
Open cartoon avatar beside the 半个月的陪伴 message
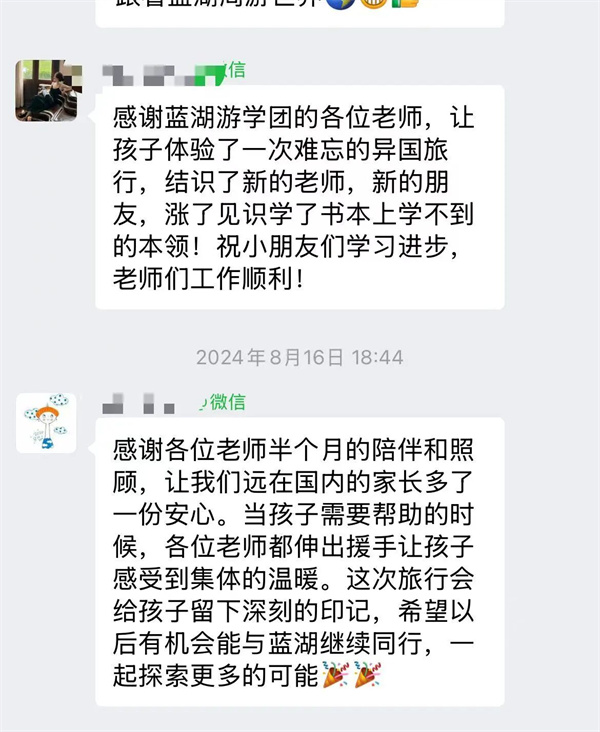coord(47,423)
